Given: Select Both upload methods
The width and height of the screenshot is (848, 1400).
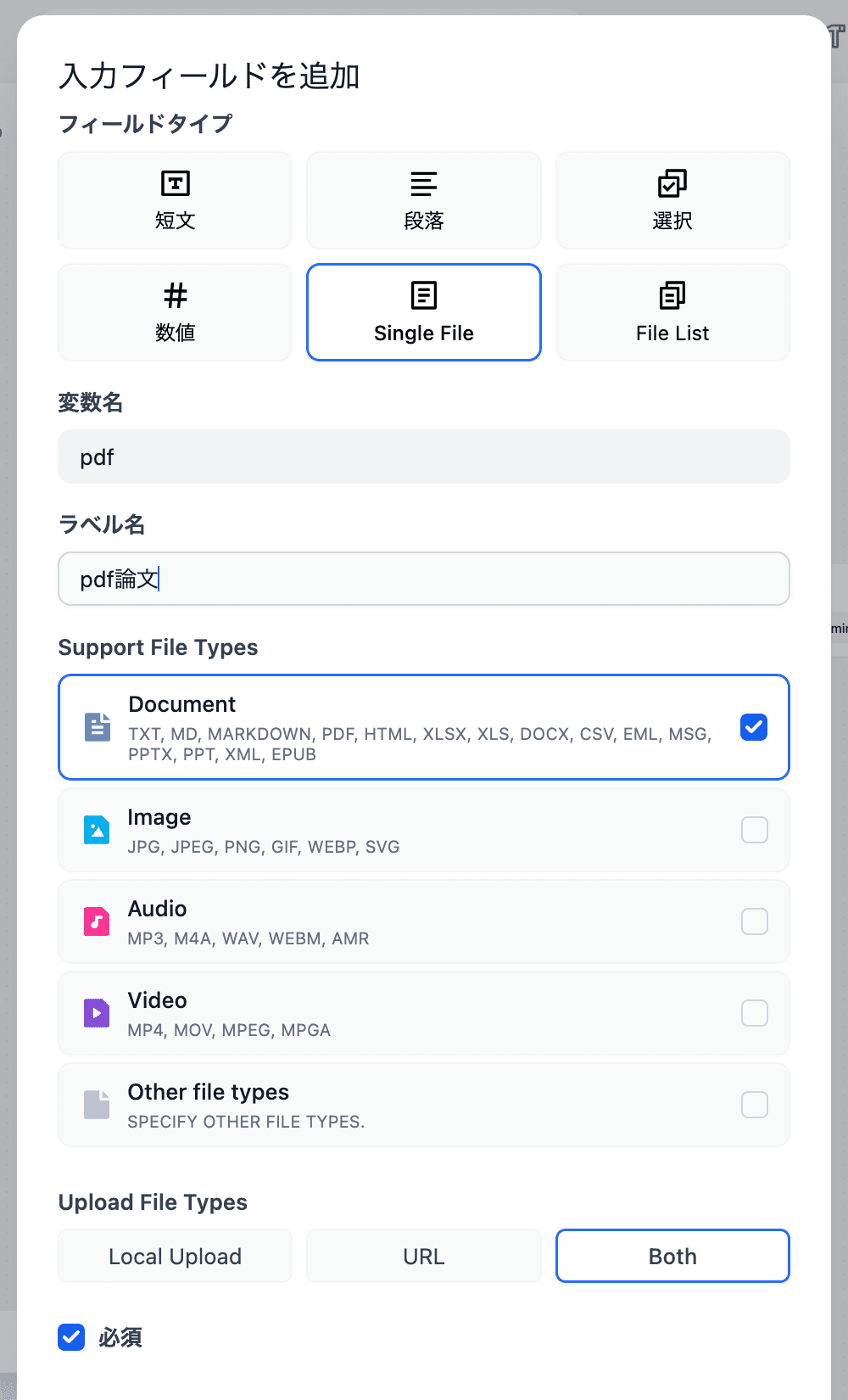Looking at the screenshot, I should [672, 1256].
